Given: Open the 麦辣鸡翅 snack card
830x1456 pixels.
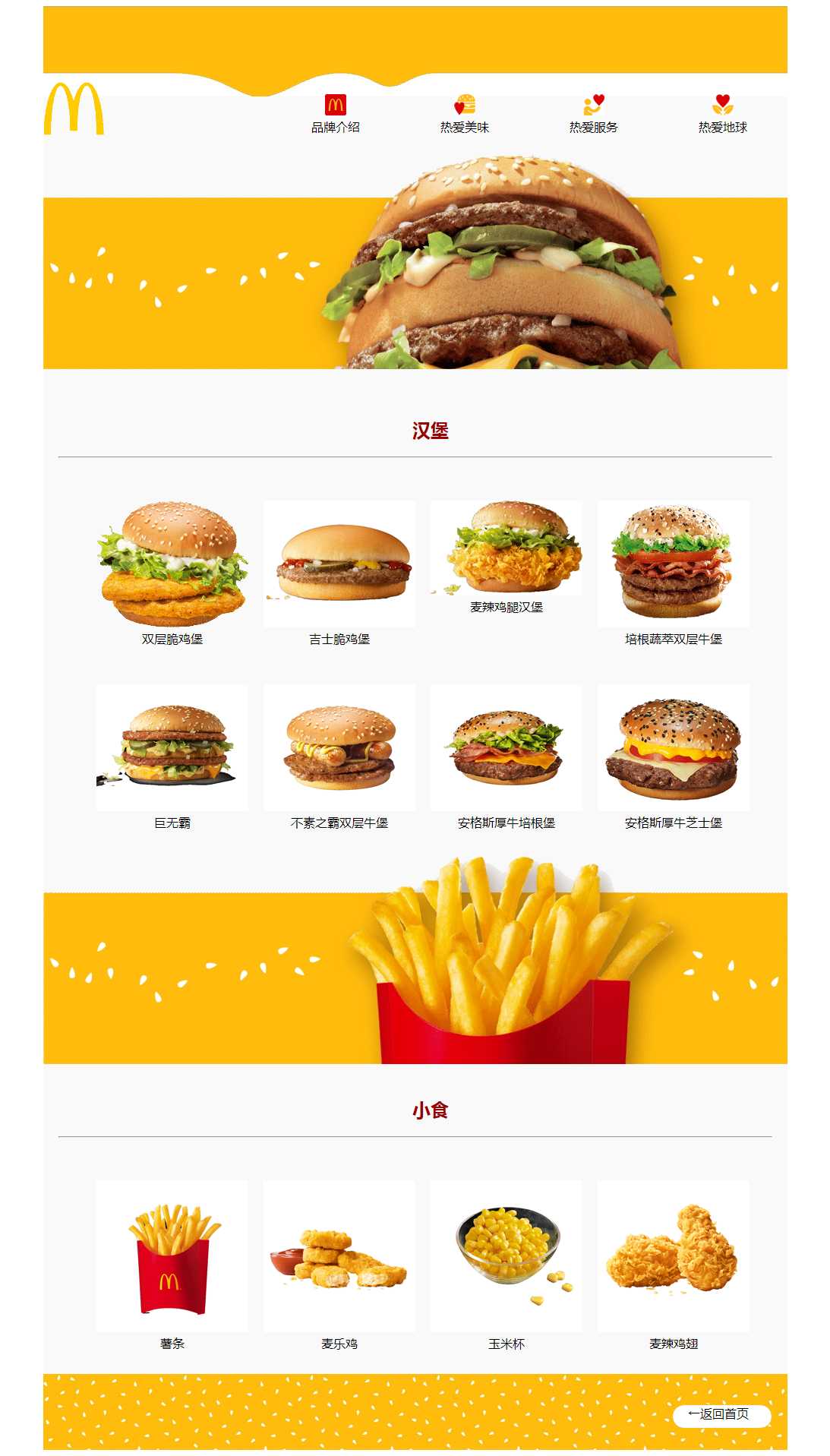Looking at the screenshot, I should point(674,1255).
